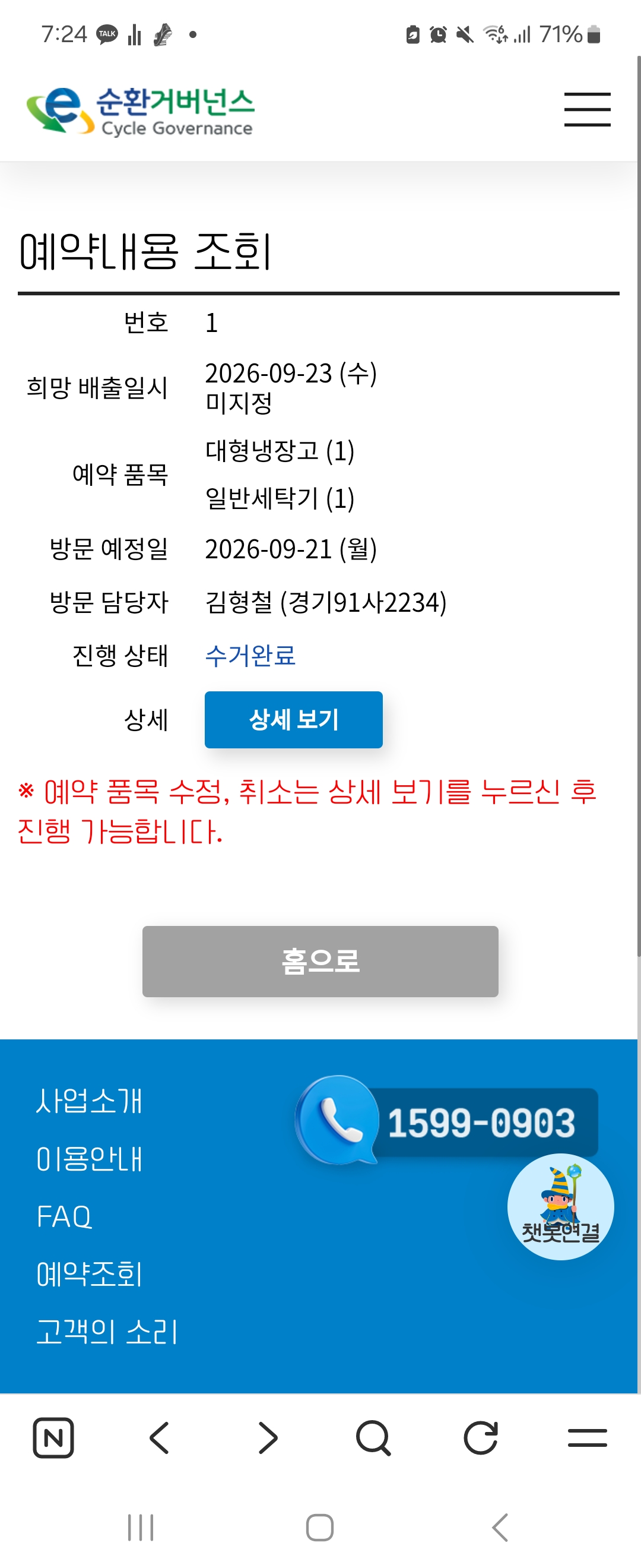Tap the system home button

(320, 1527)
